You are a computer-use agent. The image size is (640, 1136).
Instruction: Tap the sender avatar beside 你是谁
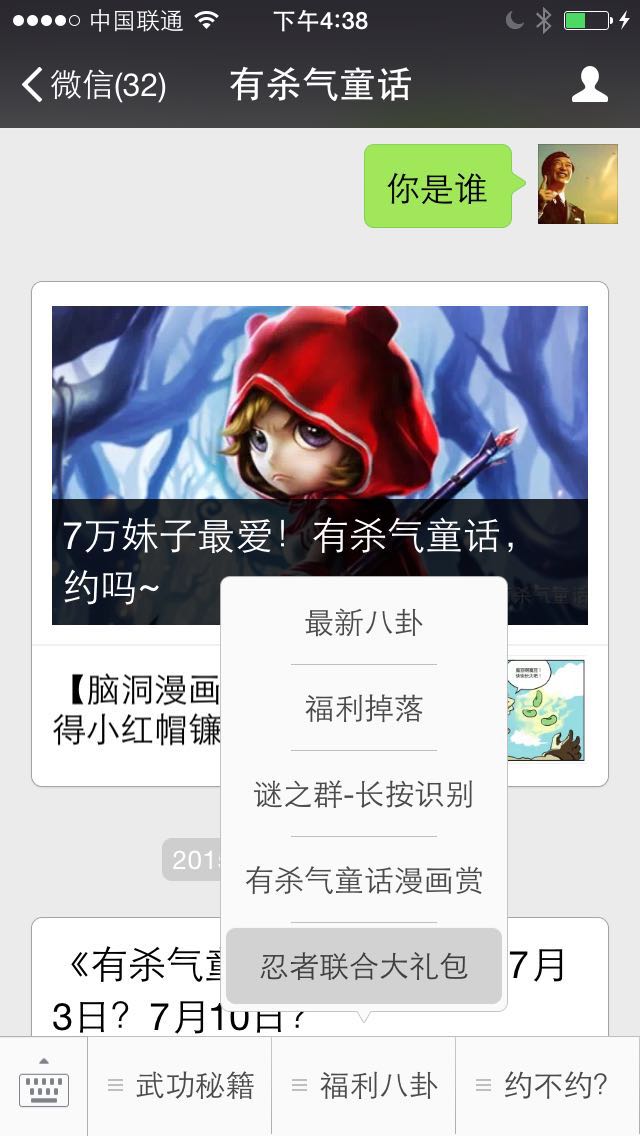click(x=577, y=184)
